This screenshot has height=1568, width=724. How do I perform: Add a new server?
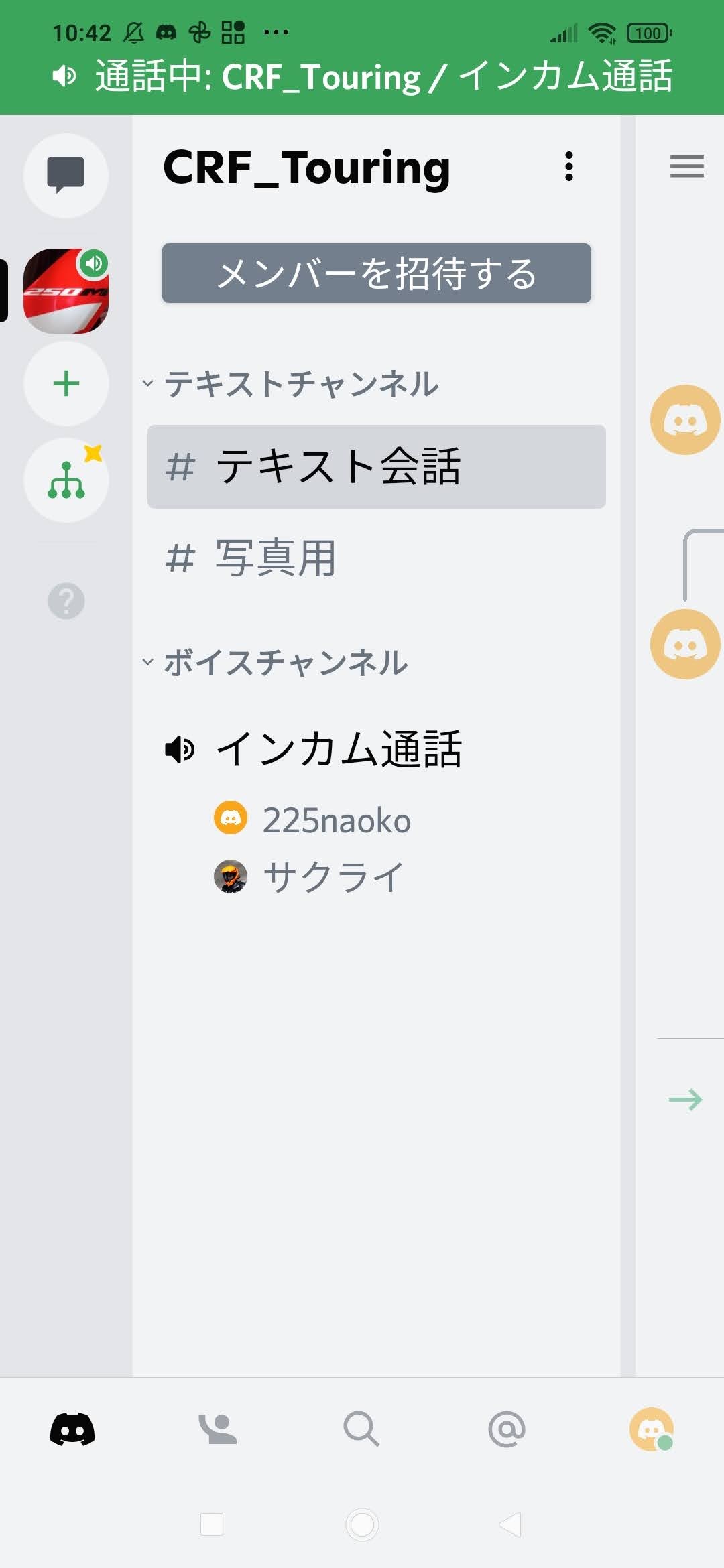pos(66,384)
